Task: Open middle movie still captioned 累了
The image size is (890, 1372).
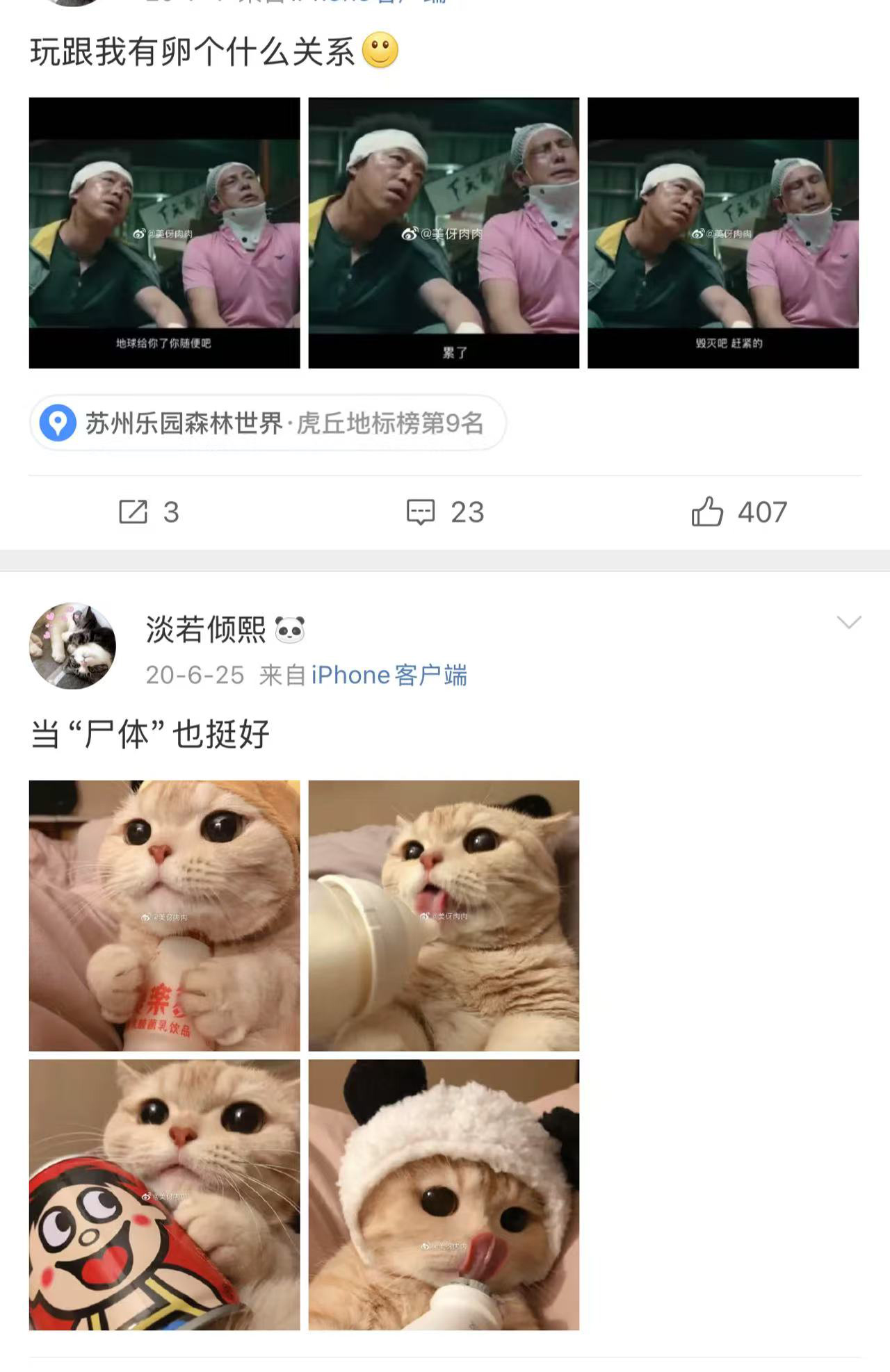Action: 444,233
